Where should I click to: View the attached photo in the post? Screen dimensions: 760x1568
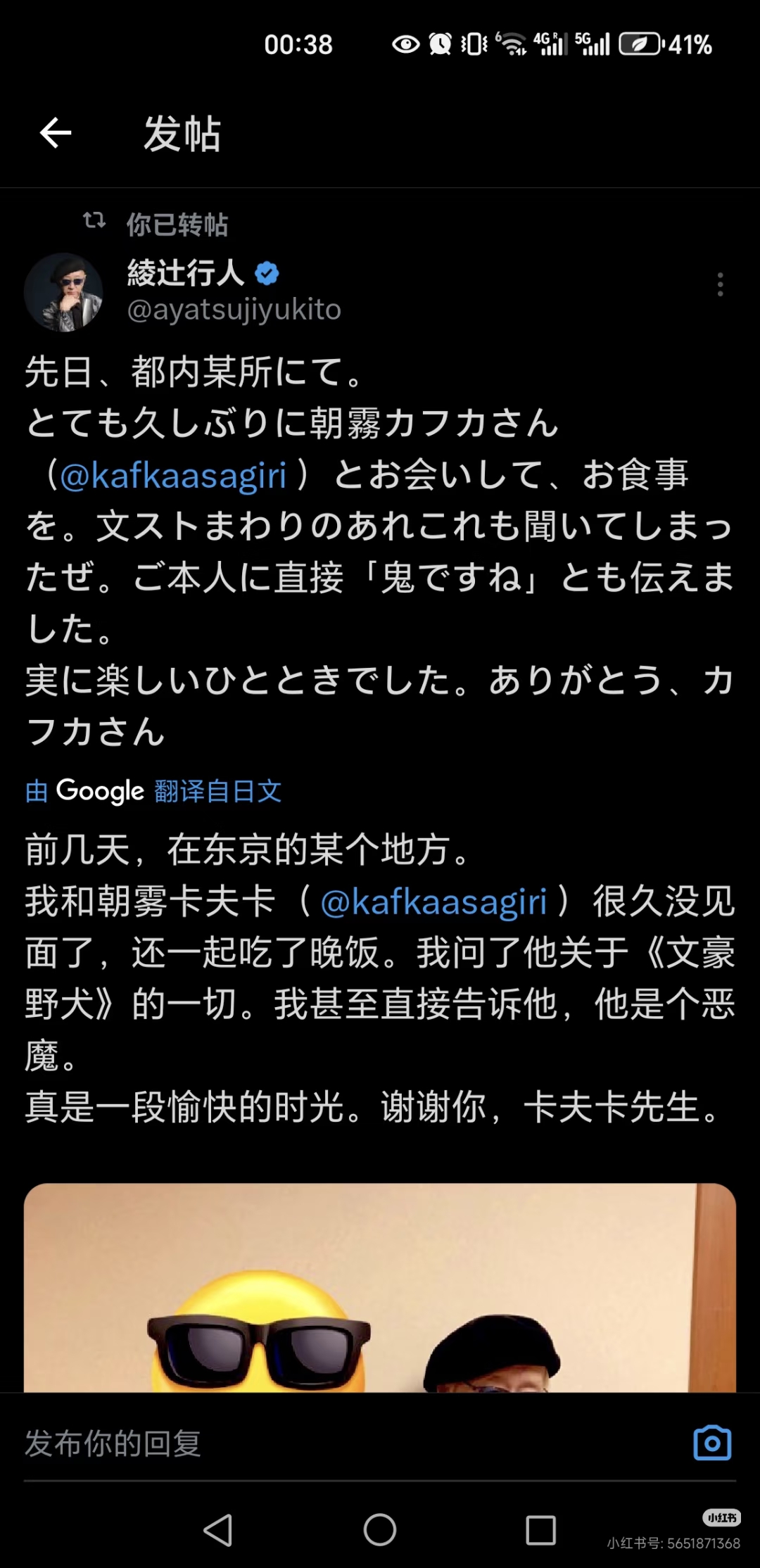pyautogui.click(x=380, y=1286)
